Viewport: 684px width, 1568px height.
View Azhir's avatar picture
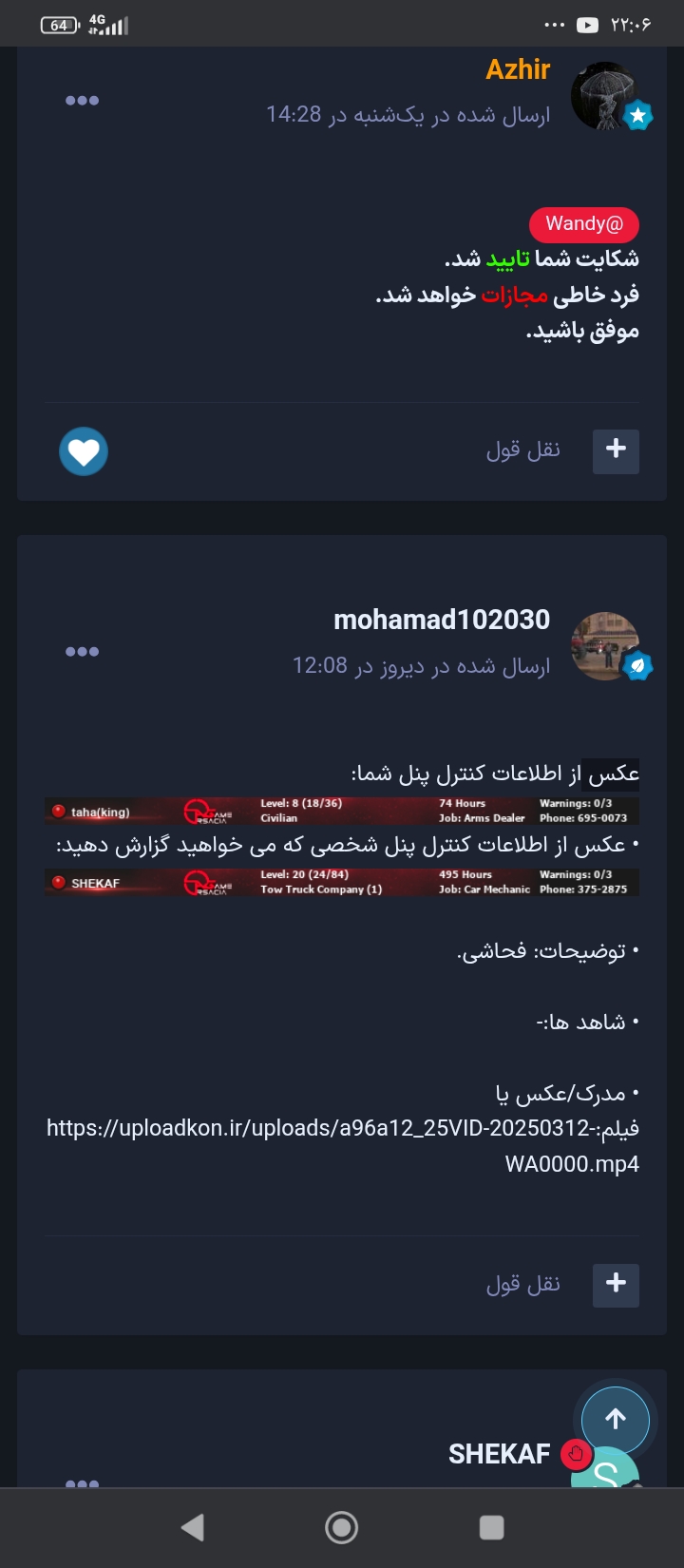tap(605, 95)
